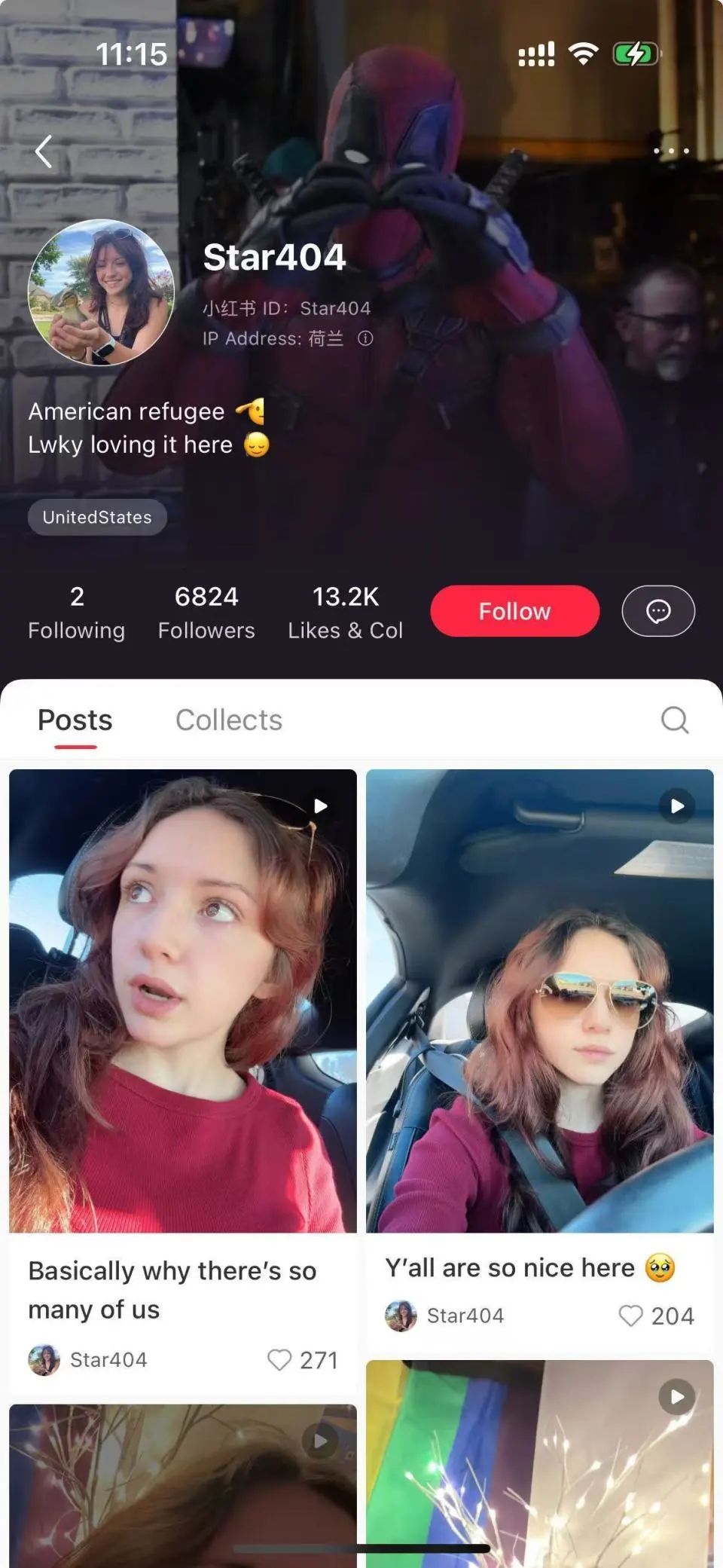Switch to the Collects tab
The image size is (723, 1568).
pos(229,720)
